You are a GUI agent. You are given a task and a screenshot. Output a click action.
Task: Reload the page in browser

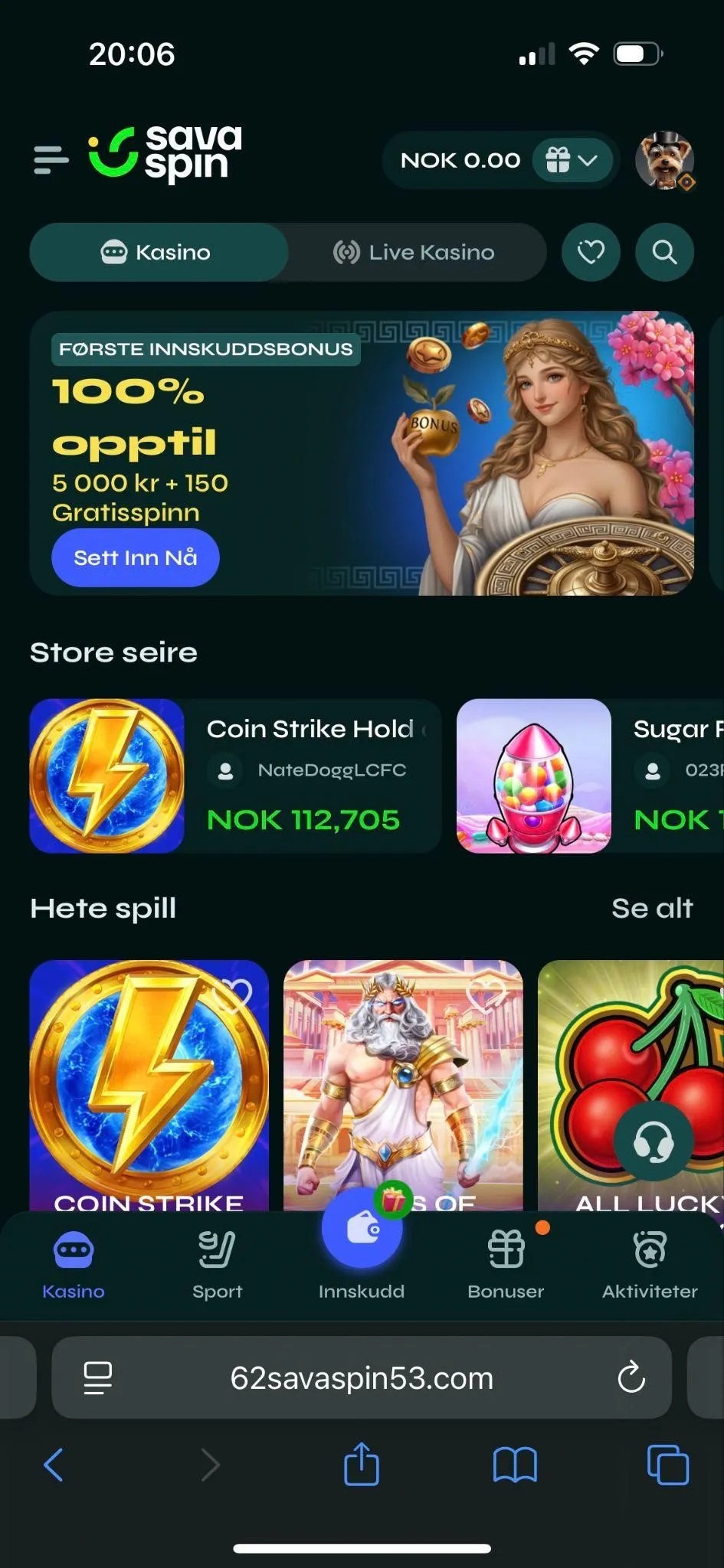631,1377
